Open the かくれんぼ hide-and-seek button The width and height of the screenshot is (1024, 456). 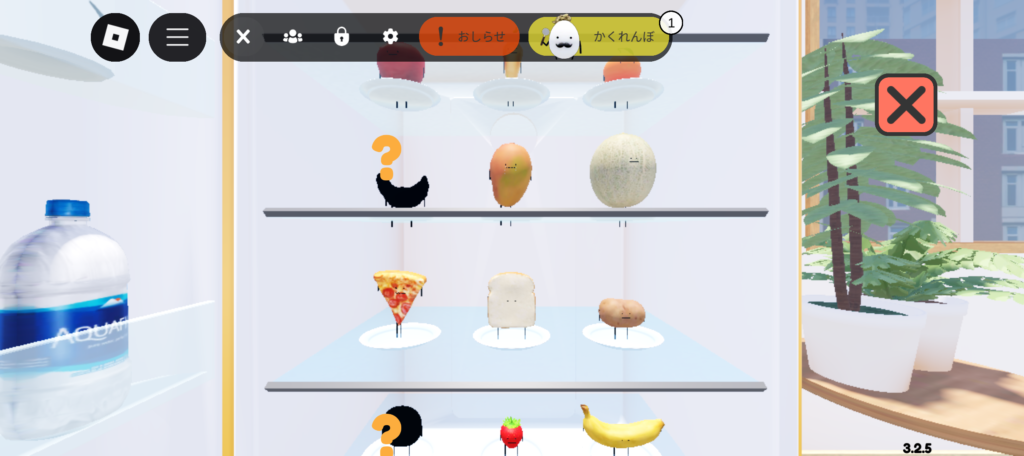tap(598, 37)
